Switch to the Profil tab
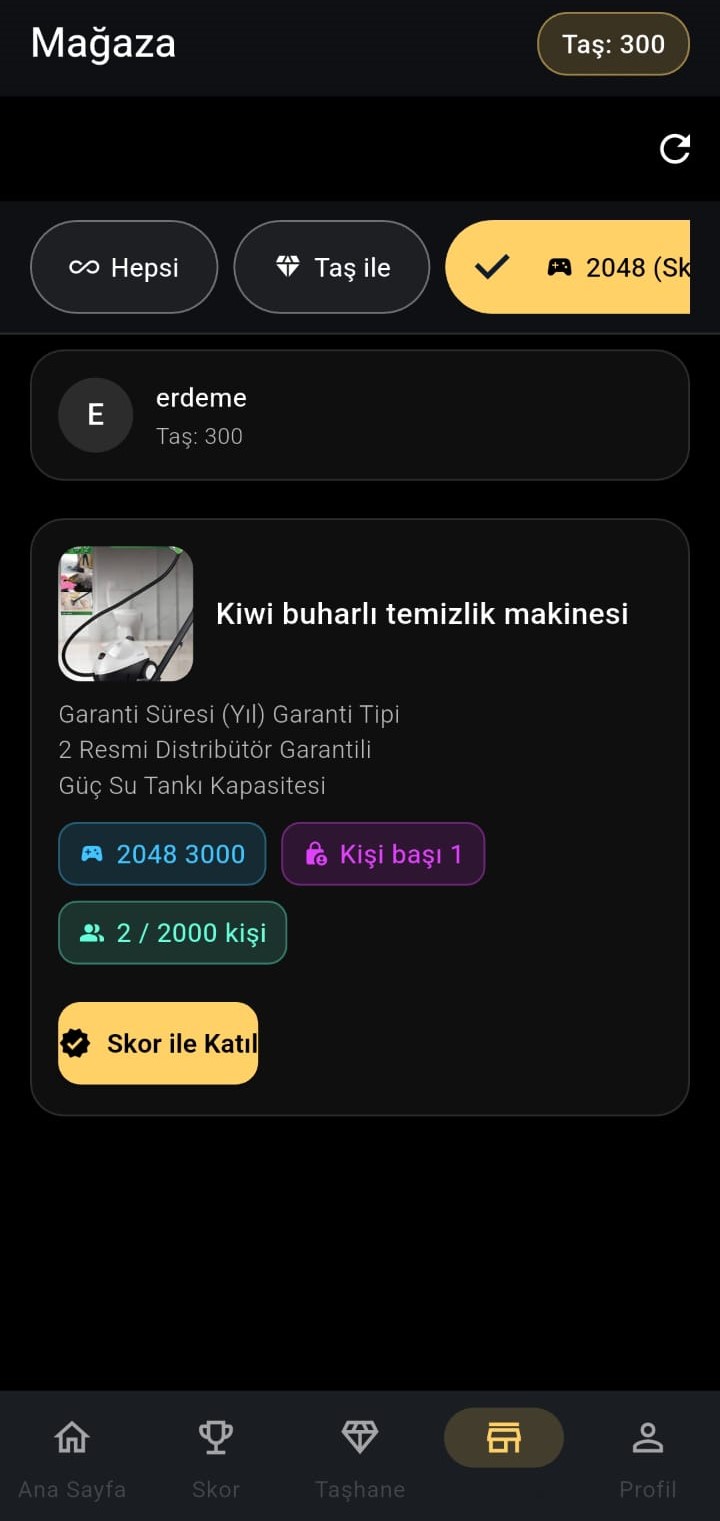The image size is (720, 1521). [648, 1456]
